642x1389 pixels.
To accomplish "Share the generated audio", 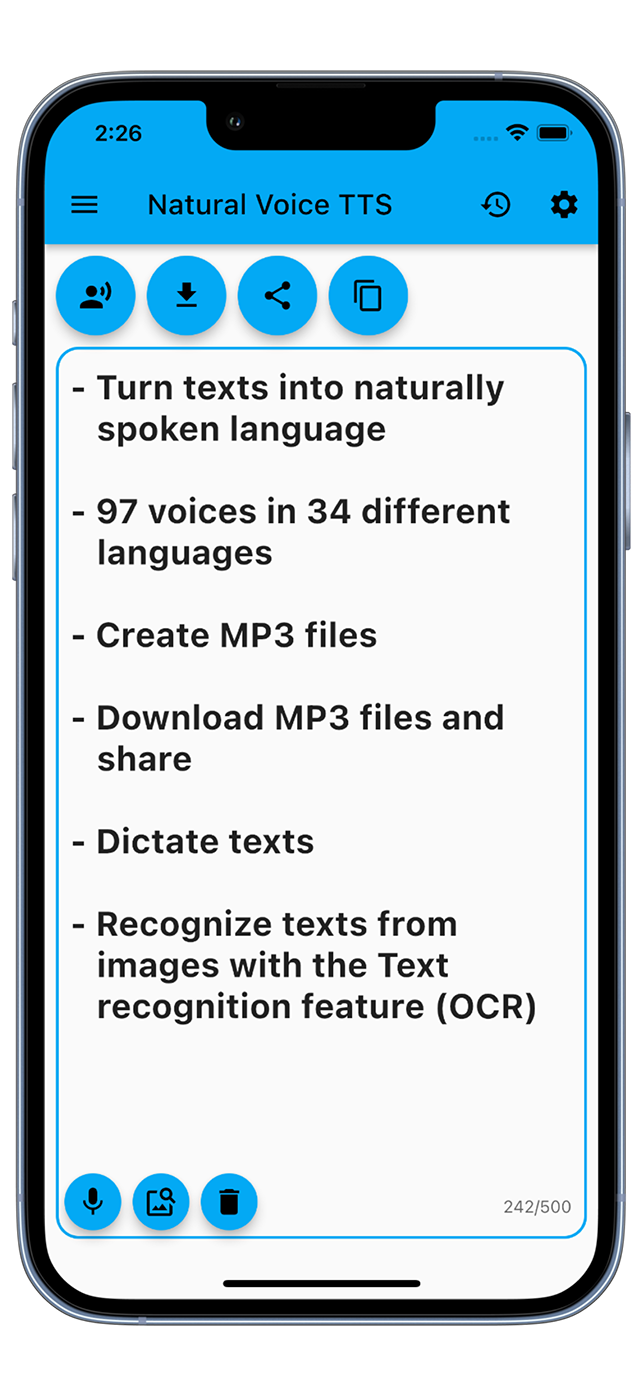I will click(x=278, y=295).
